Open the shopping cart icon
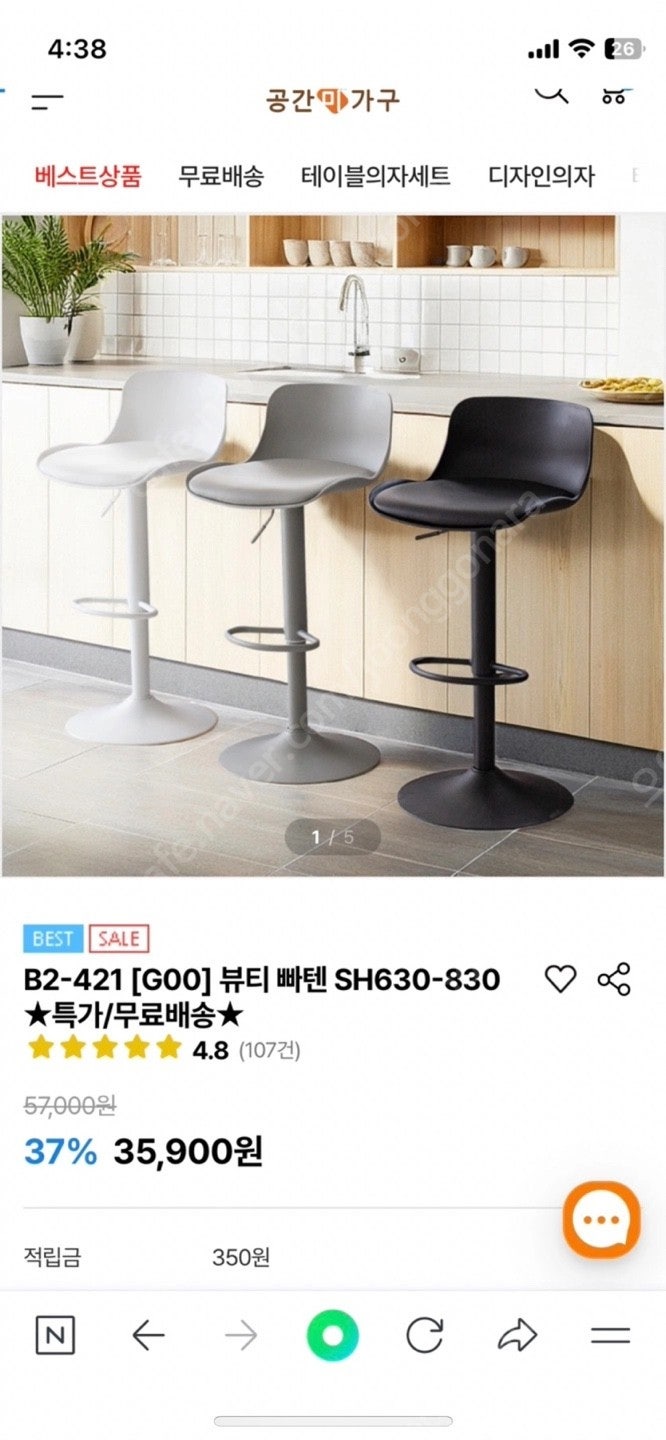The width and height of the screenshot is (666, 1440). (x=613, y=95)
